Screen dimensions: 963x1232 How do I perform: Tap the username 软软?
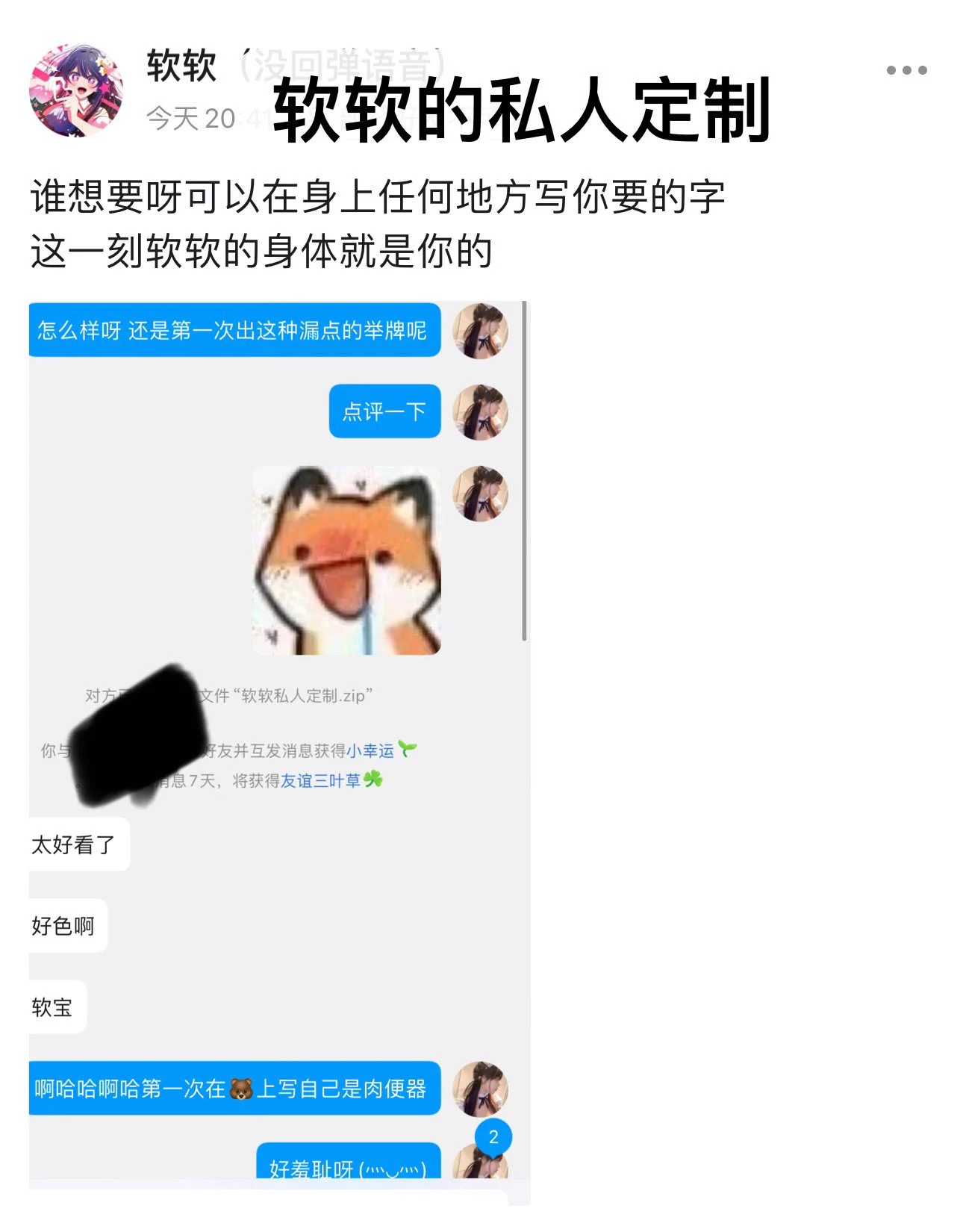tap(181, 66)
